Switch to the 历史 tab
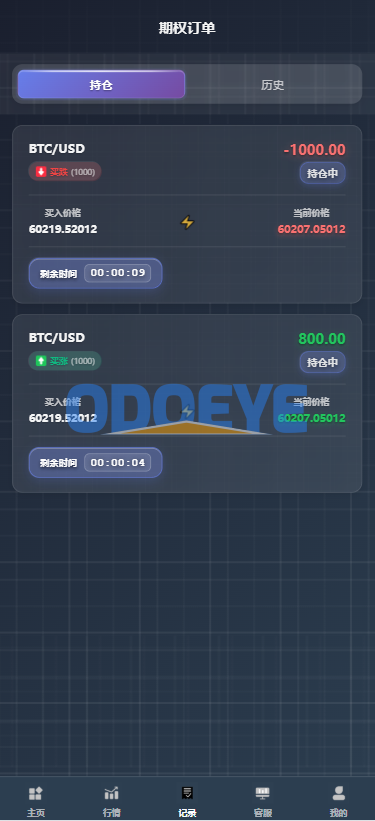Screen dimensions: 375x821 (272, 85)
